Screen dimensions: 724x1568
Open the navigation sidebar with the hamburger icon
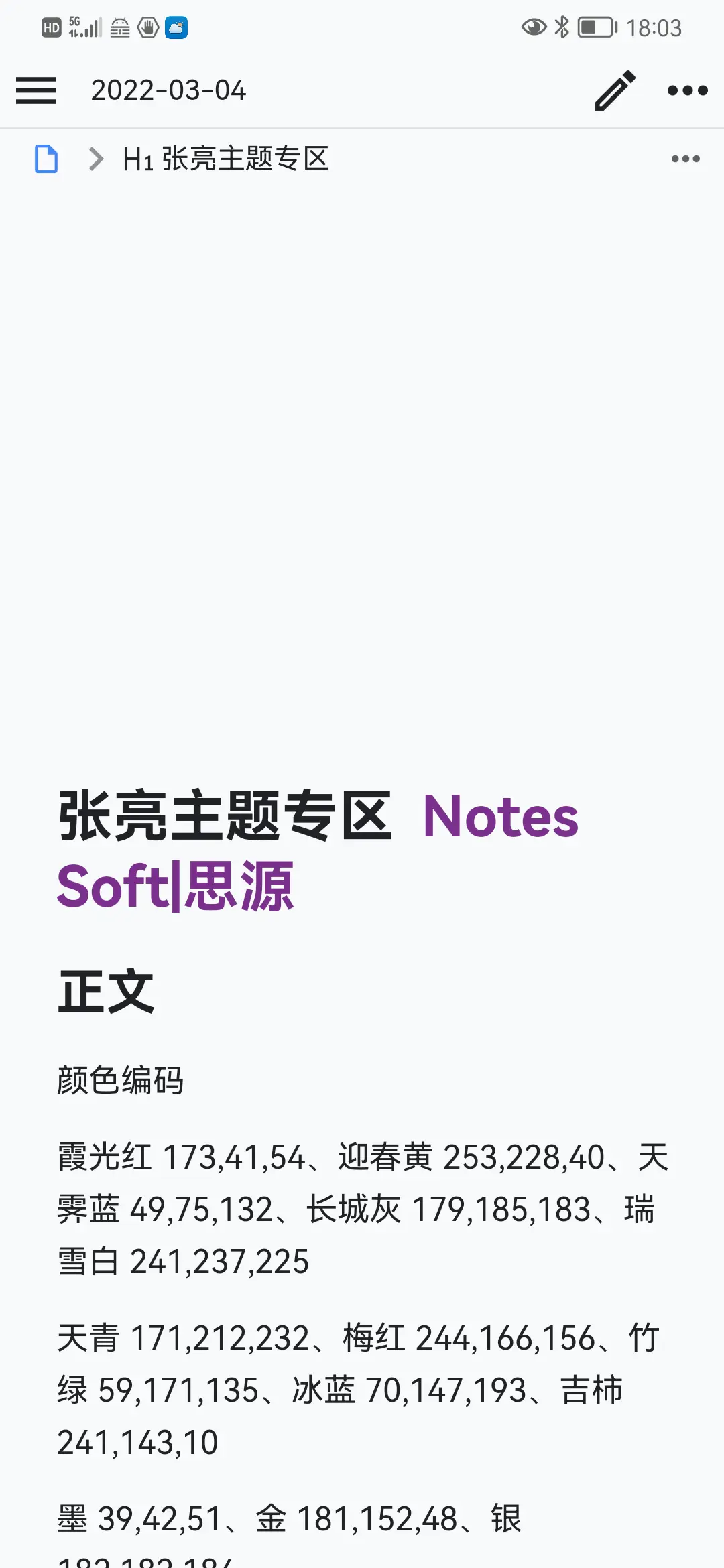pos(36,90)
